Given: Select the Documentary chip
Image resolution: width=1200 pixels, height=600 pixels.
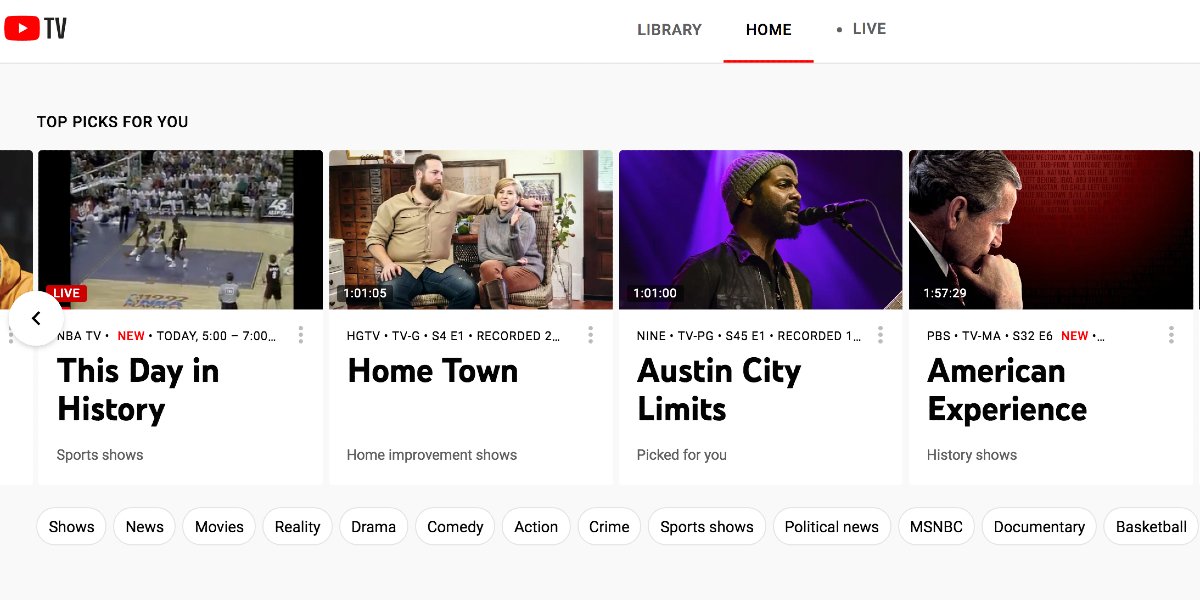Looking at the screenshot, I should (1038, 527).
